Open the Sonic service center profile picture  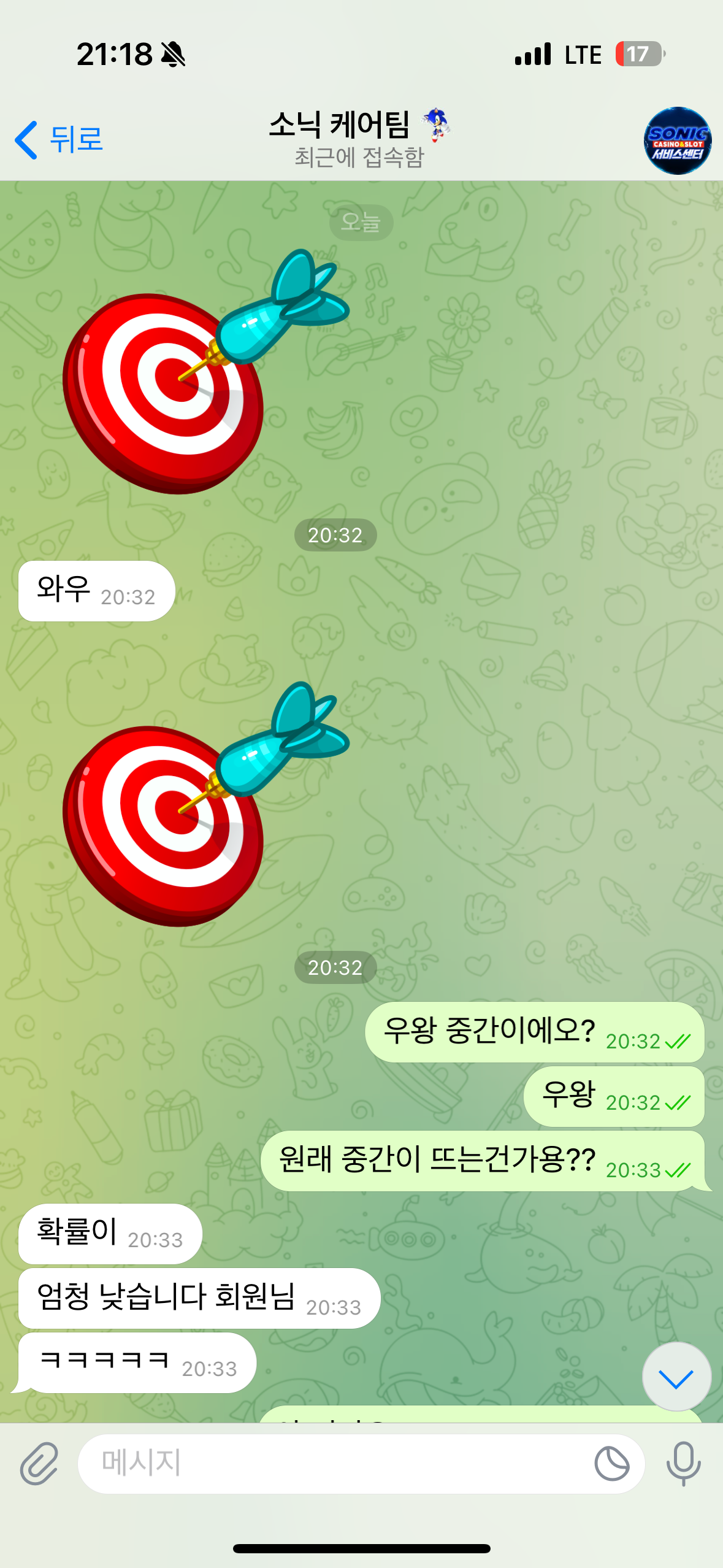[x=677, y=141]
